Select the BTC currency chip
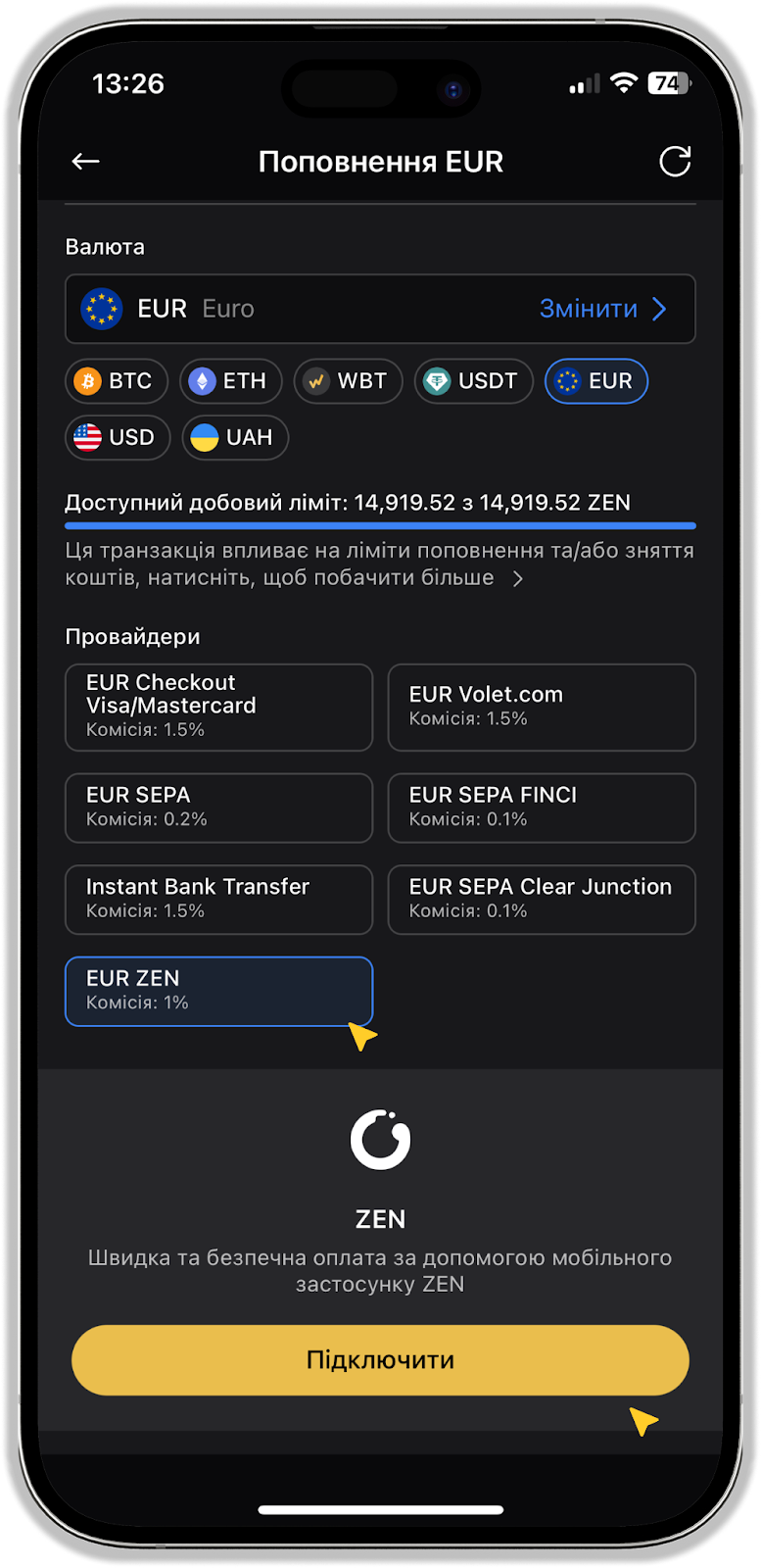The image size is (761, 1568). [x=117, y=381]
